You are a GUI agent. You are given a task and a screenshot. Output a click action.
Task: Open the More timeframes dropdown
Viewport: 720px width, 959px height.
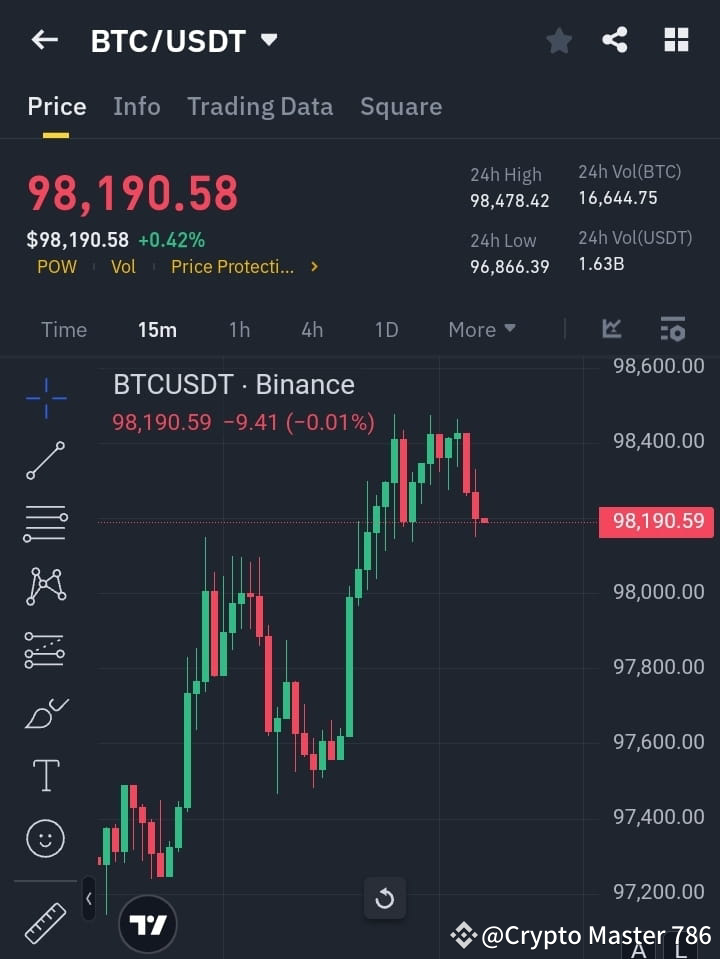click(481, 329)
